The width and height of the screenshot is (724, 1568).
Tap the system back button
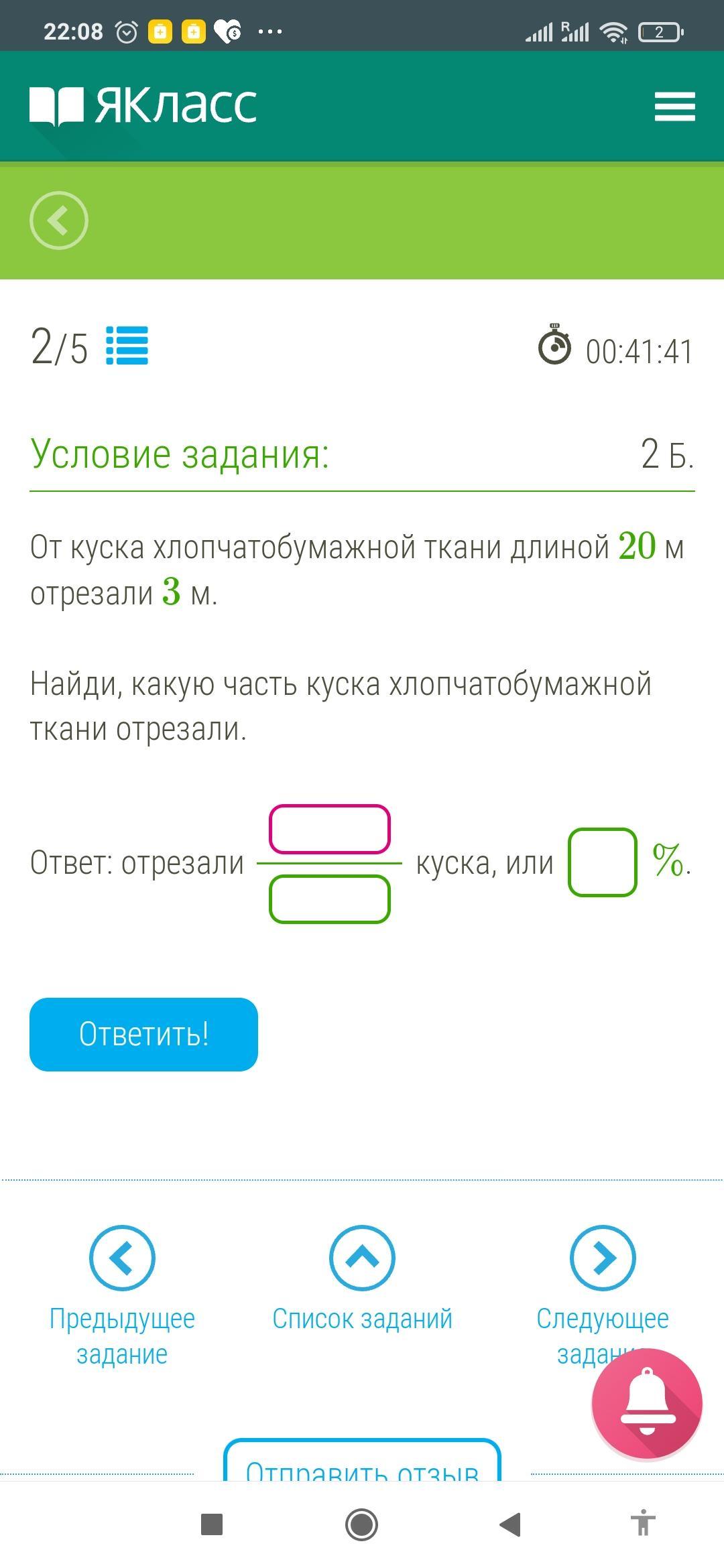pyautogui.click(x=510, y=1524)
